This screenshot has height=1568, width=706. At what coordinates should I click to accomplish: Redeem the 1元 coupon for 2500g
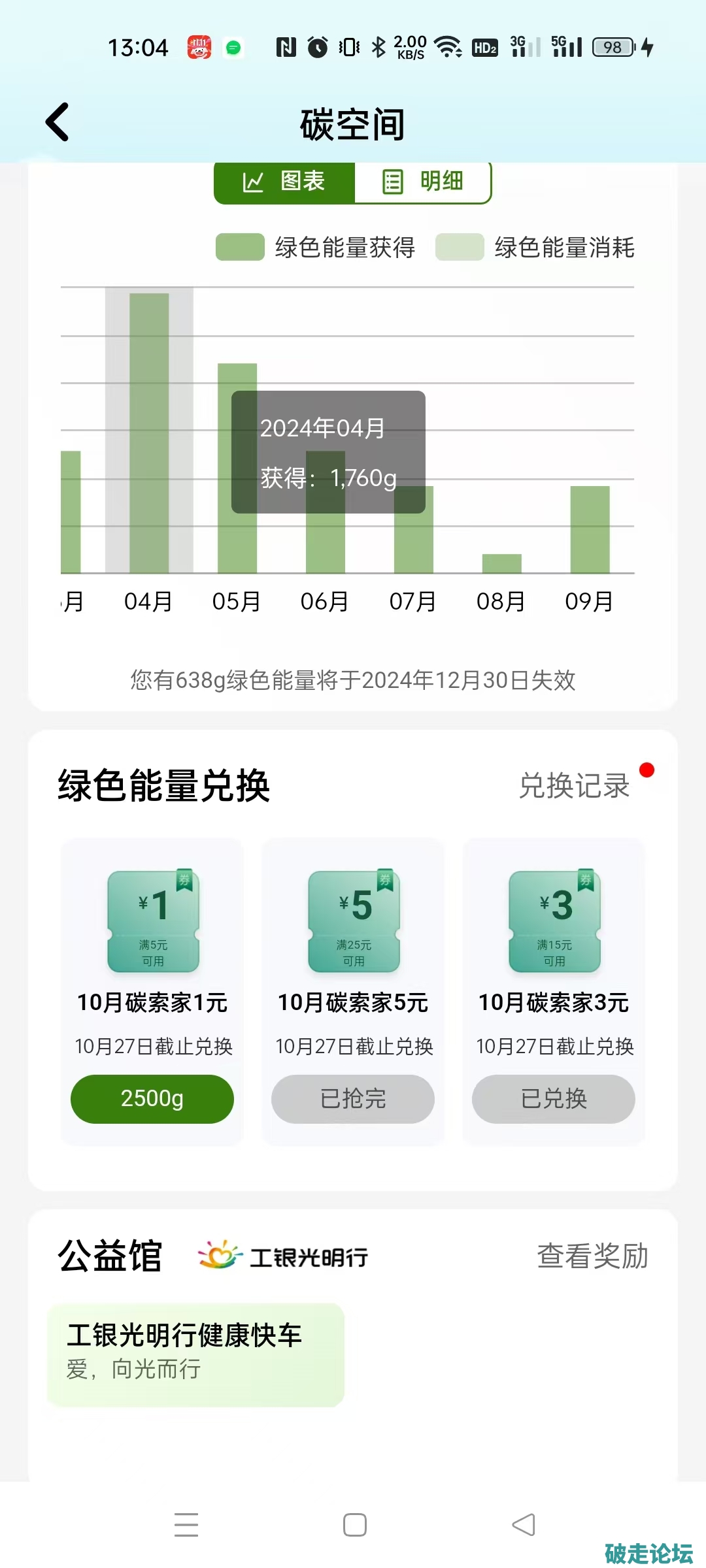pos(152,1099)
